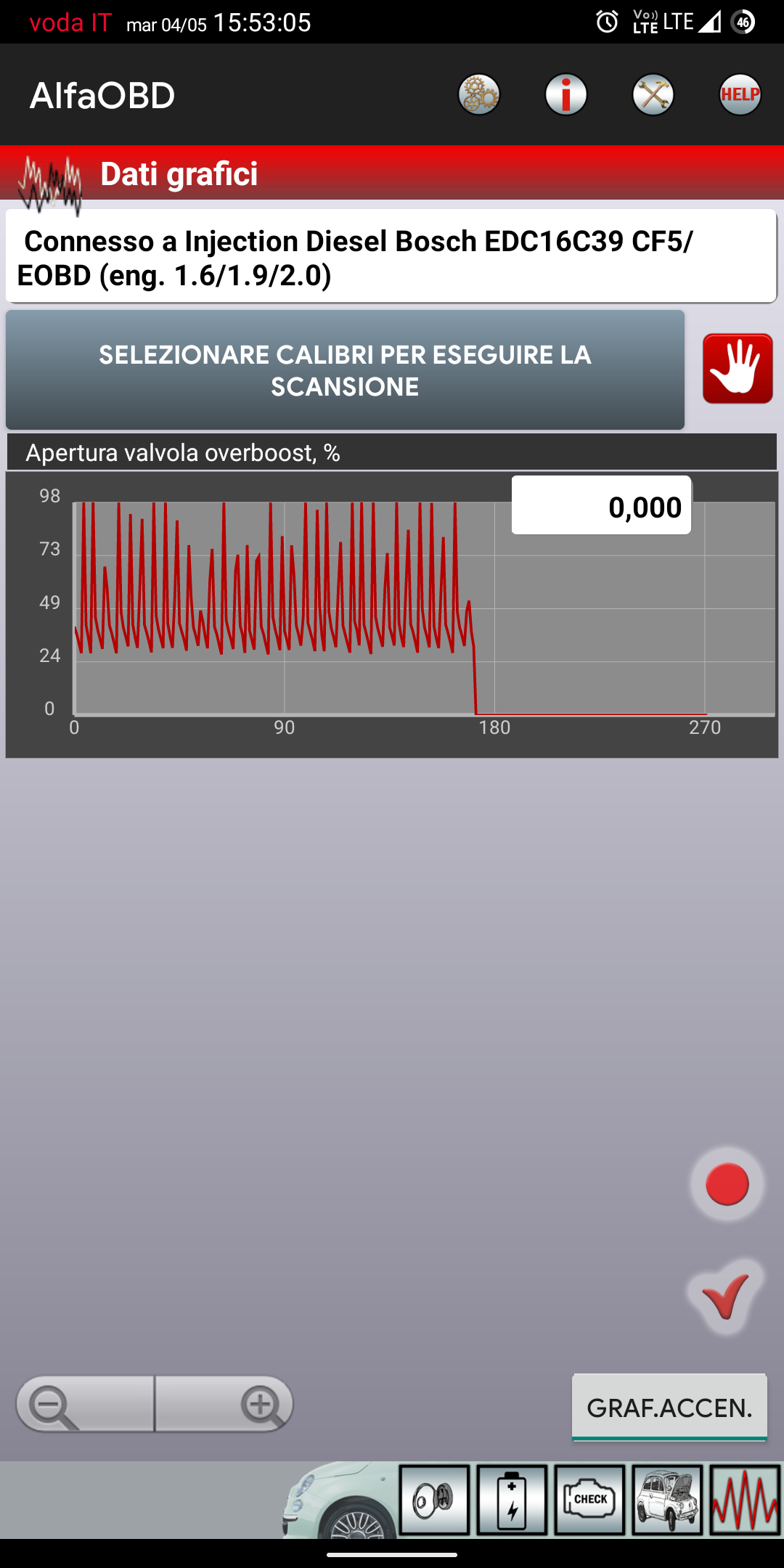
Task: Tap the GRAF.ACCEN. button
Action: point(669,1407)
